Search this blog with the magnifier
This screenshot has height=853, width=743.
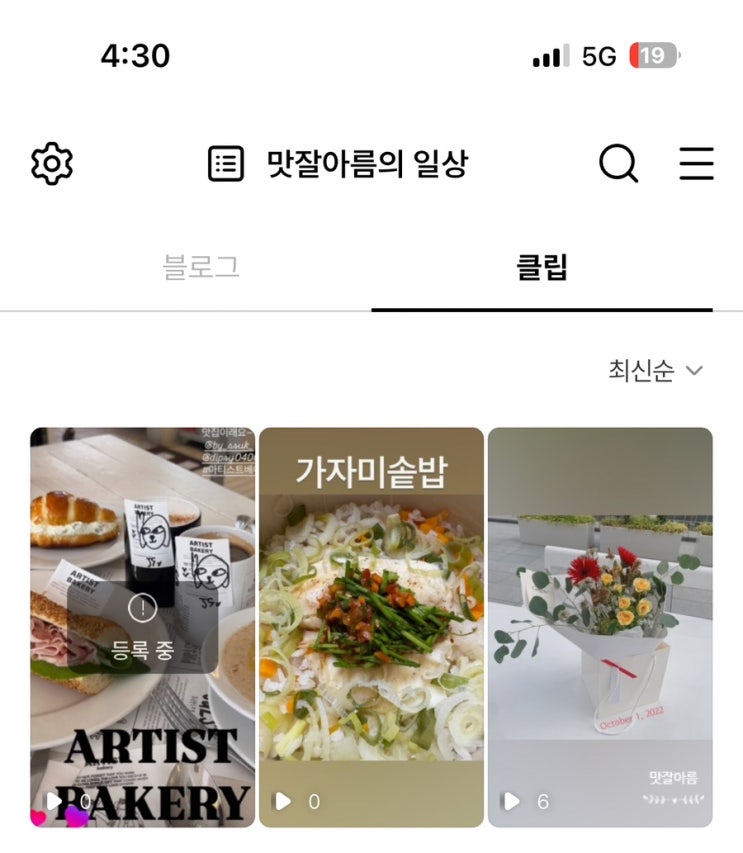[x=618, y=163]
